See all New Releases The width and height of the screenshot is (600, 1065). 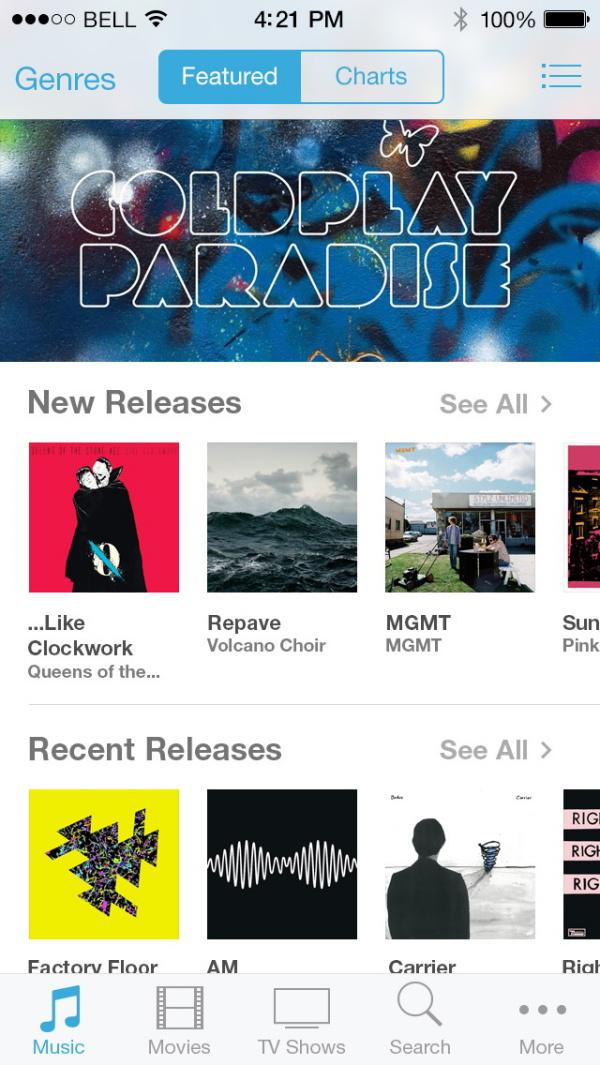click(495, 404)
